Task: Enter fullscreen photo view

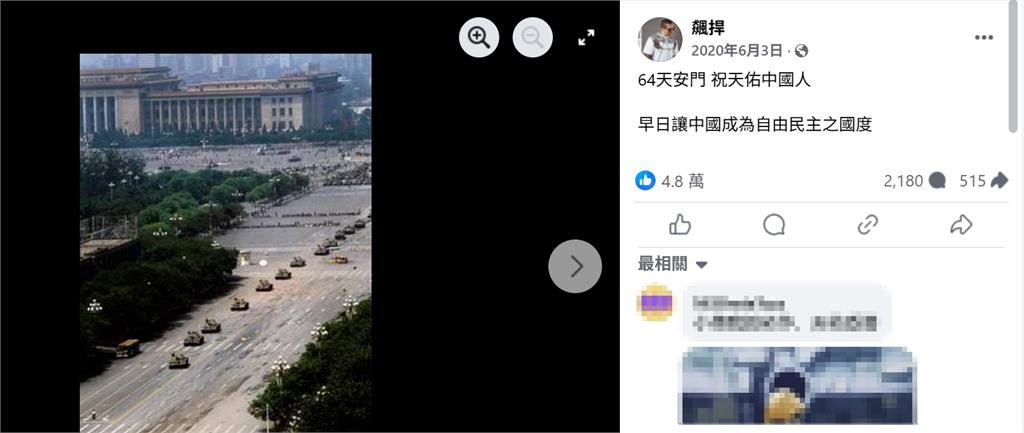Action: pos(587,38)
